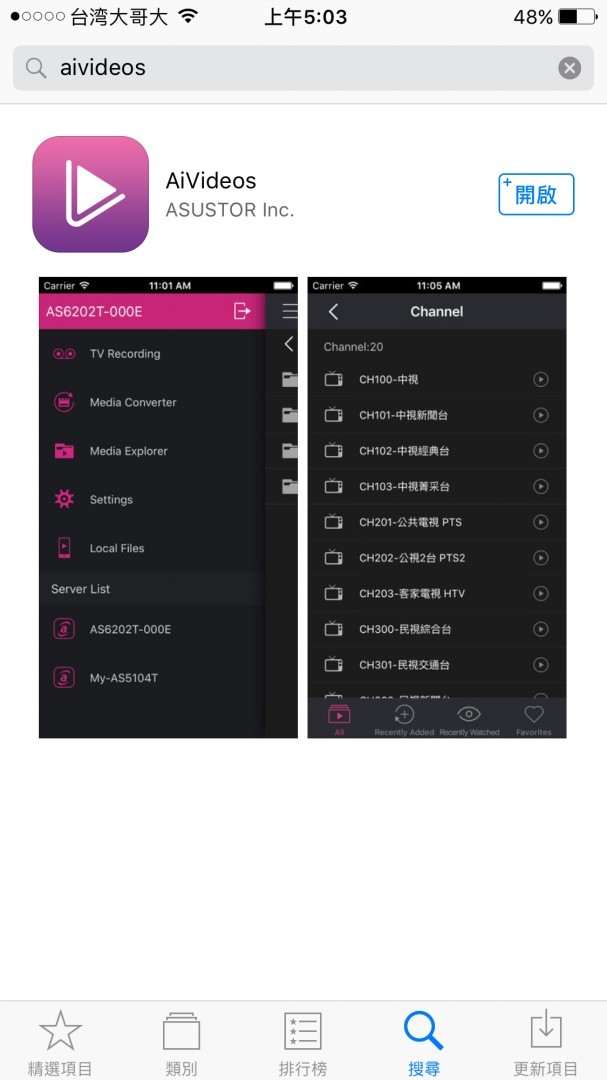Select the 搜尋 tab
Viewport: 607px width, 1080px height.
pos(424,1042)
